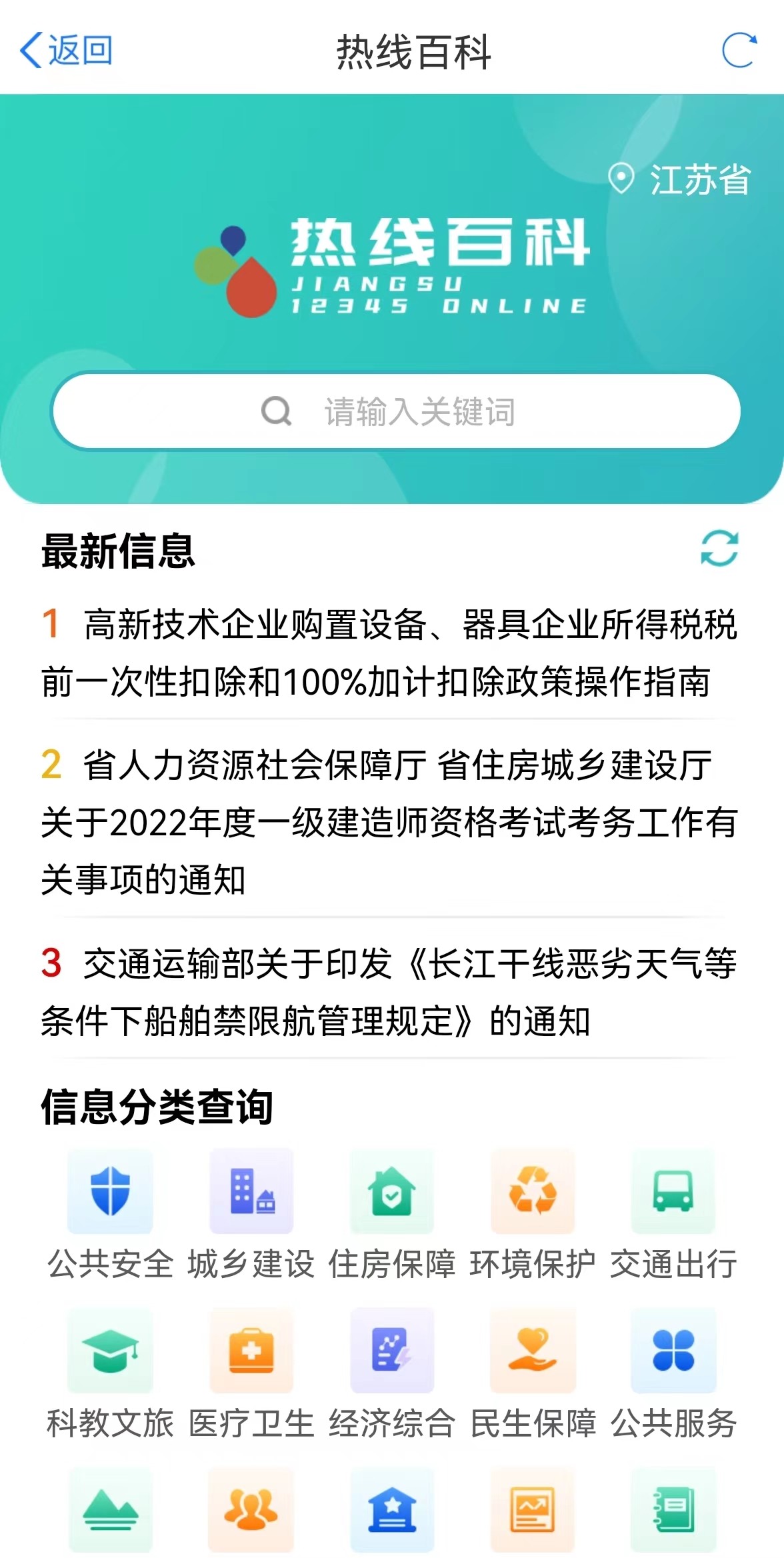Viewport: 784px width, 1558px height.
Task: Reload the page with the top refresh icon
Action: coord(739,51)
